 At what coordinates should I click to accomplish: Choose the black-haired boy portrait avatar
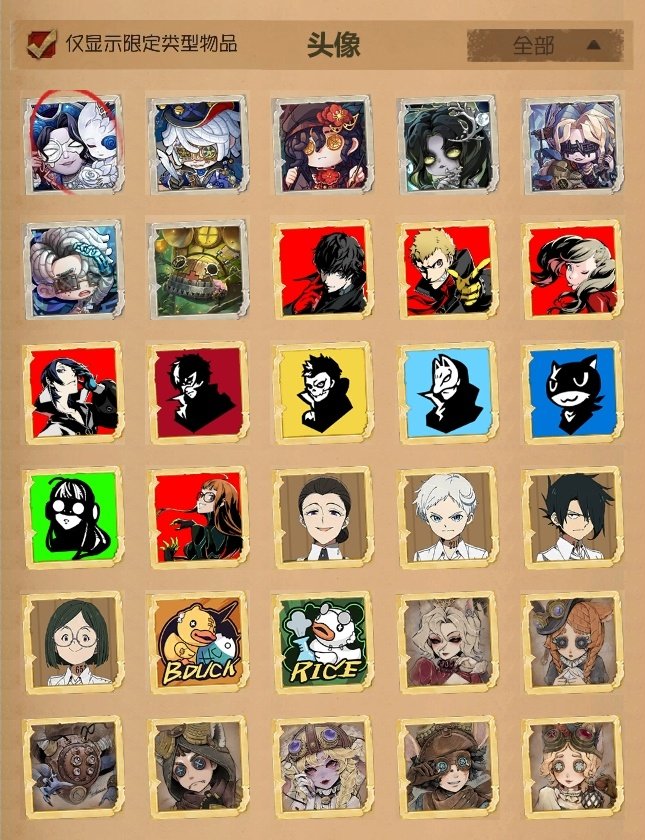[572, 516]
